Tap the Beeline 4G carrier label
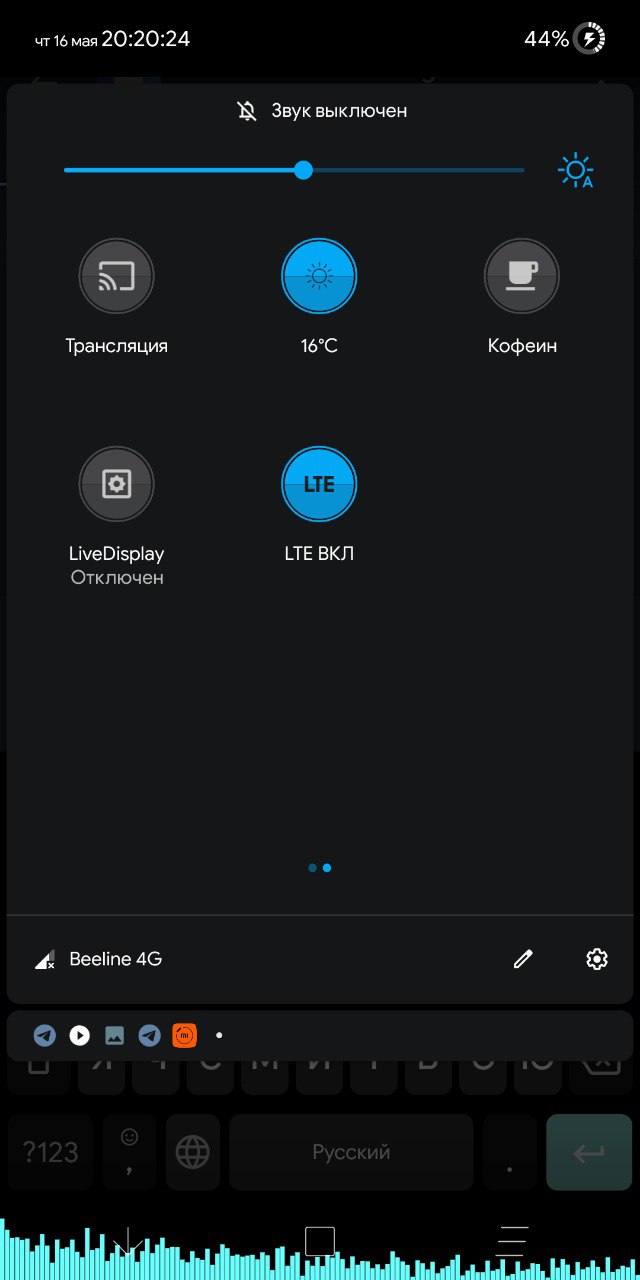 [x=116, y=959]
